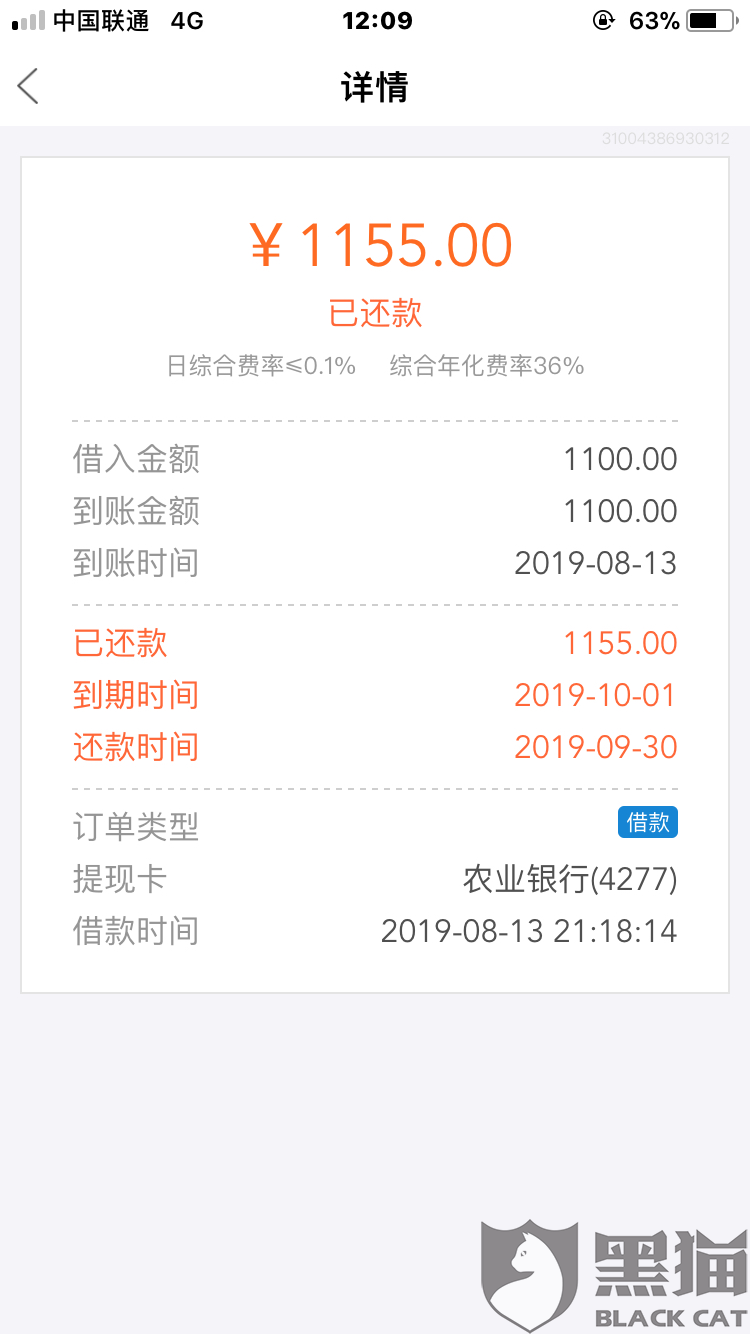Viewport: 750px width, 1334px height.
Task: Go back from the 详情 page
Action: (28, 86)
